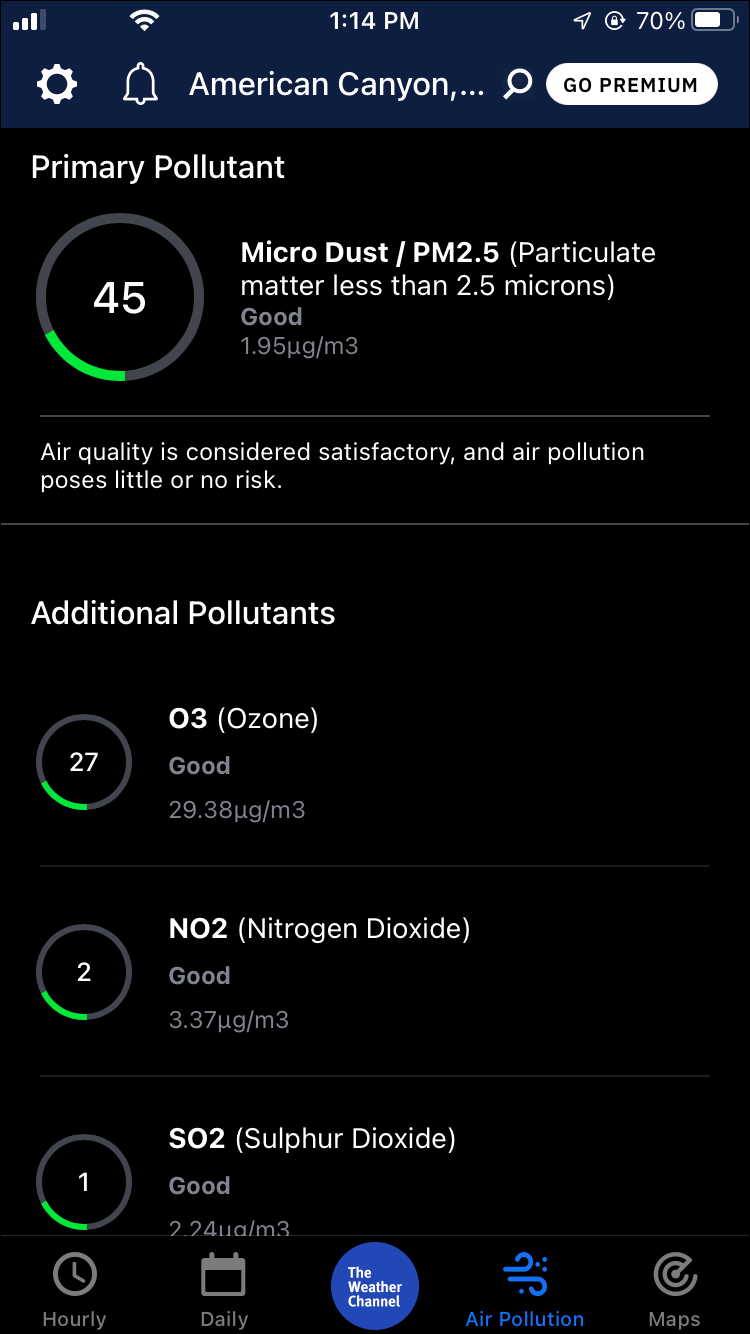This screenshot has width=750, height=1334.
Task: Switch to the Daily tab
Action: pos(224,1290)
